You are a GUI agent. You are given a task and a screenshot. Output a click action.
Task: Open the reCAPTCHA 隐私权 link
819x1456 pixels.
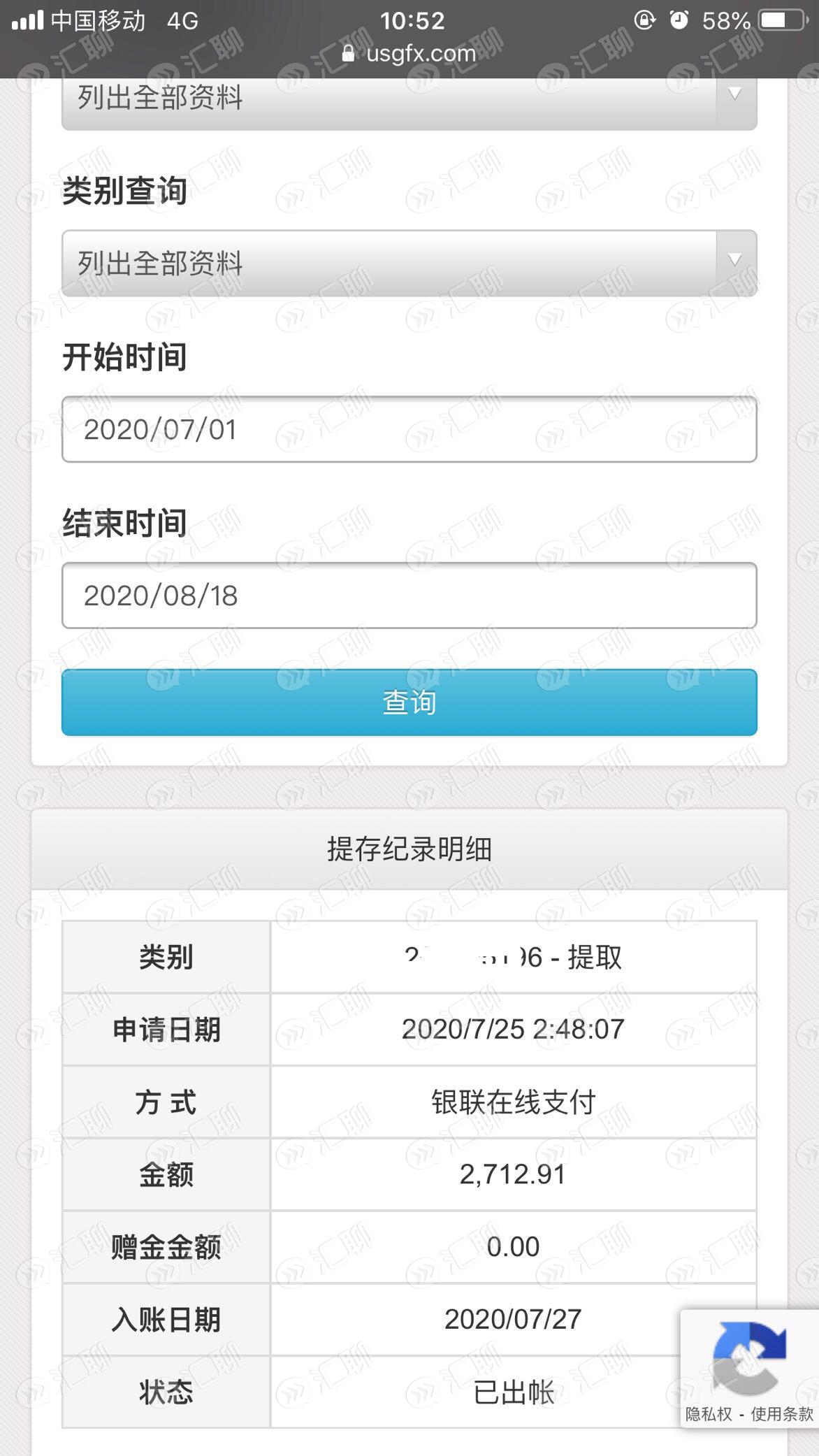click(709, 1414)
